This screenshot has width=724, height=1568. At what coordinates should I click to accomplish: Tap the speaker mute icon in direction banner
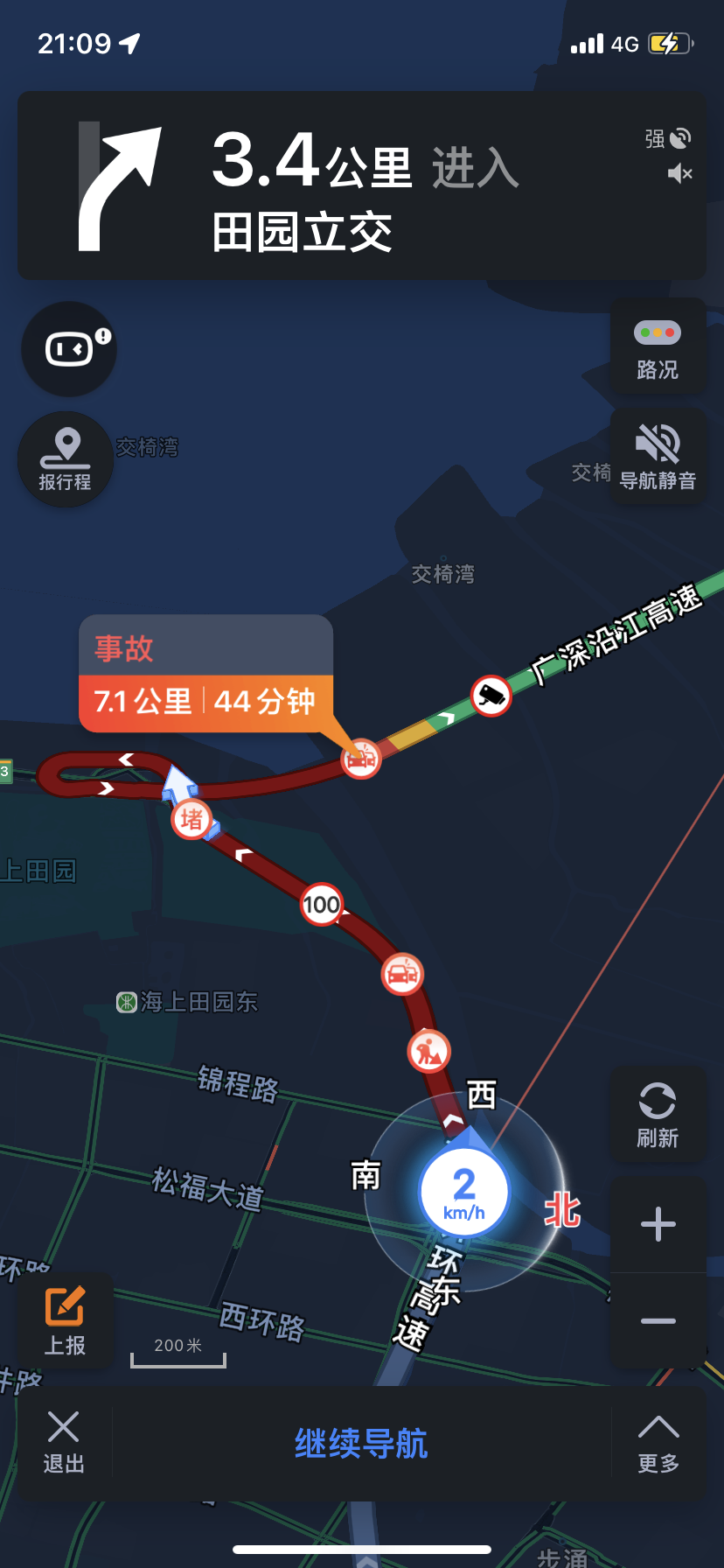[x=680, y=174]
